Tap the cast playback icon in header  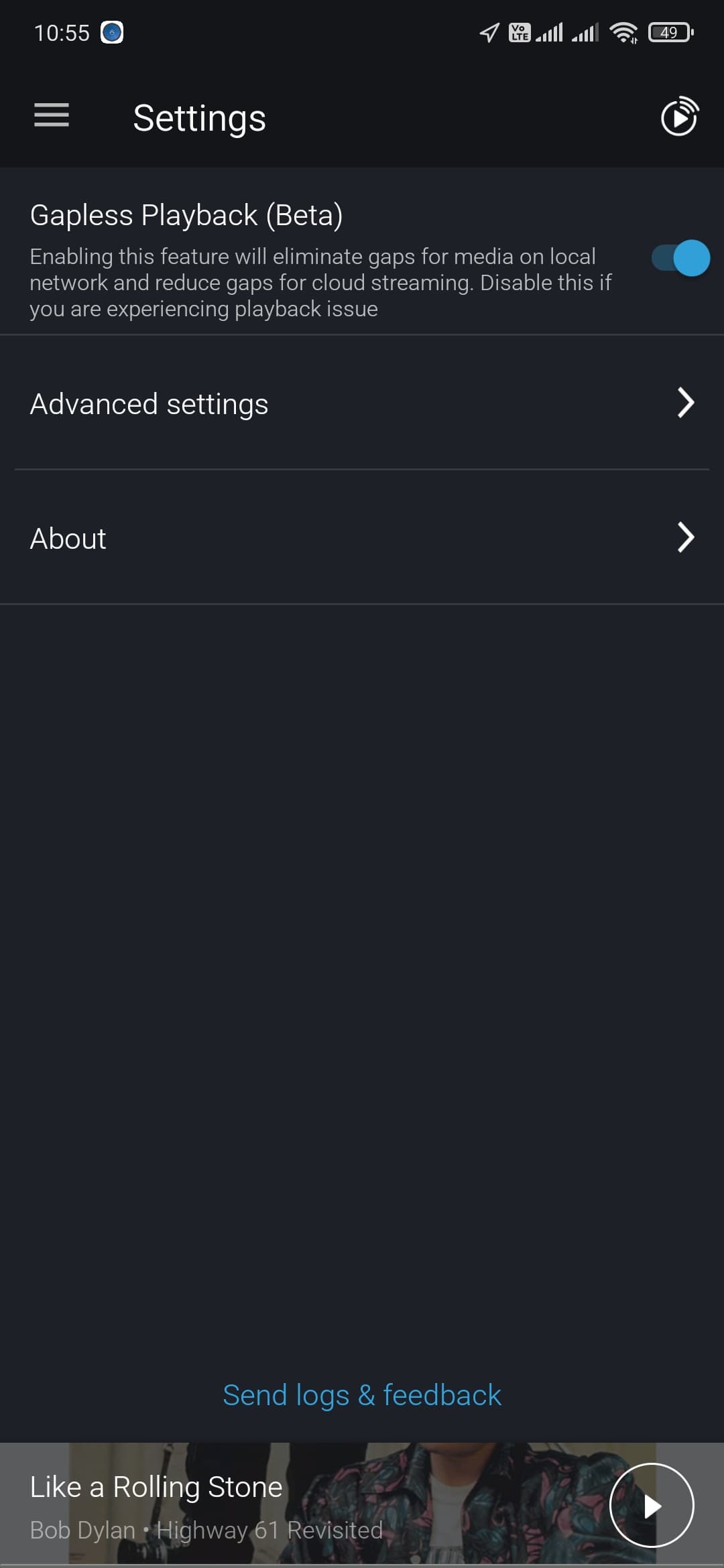tap(679, 117)
